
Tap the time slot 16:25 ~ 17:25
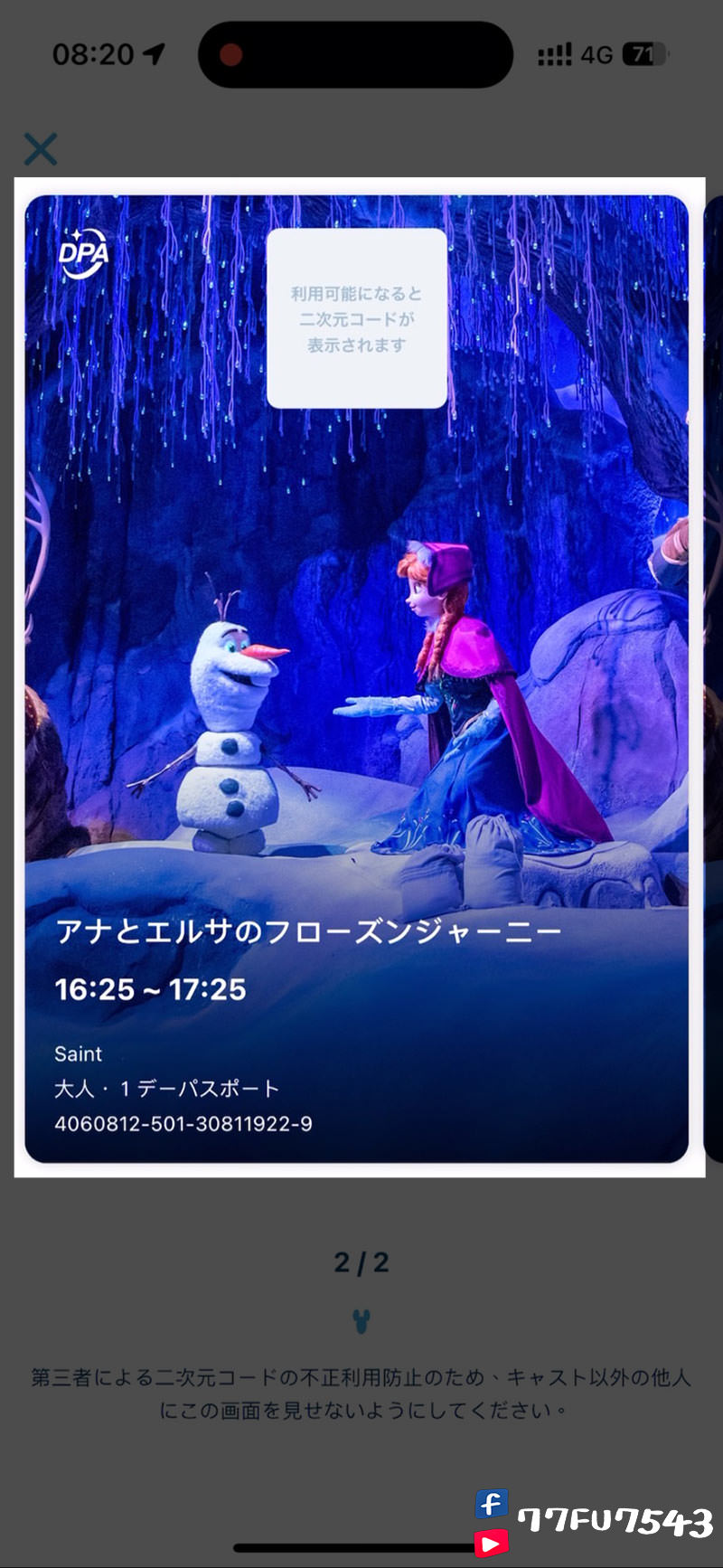tap(149, 989)
